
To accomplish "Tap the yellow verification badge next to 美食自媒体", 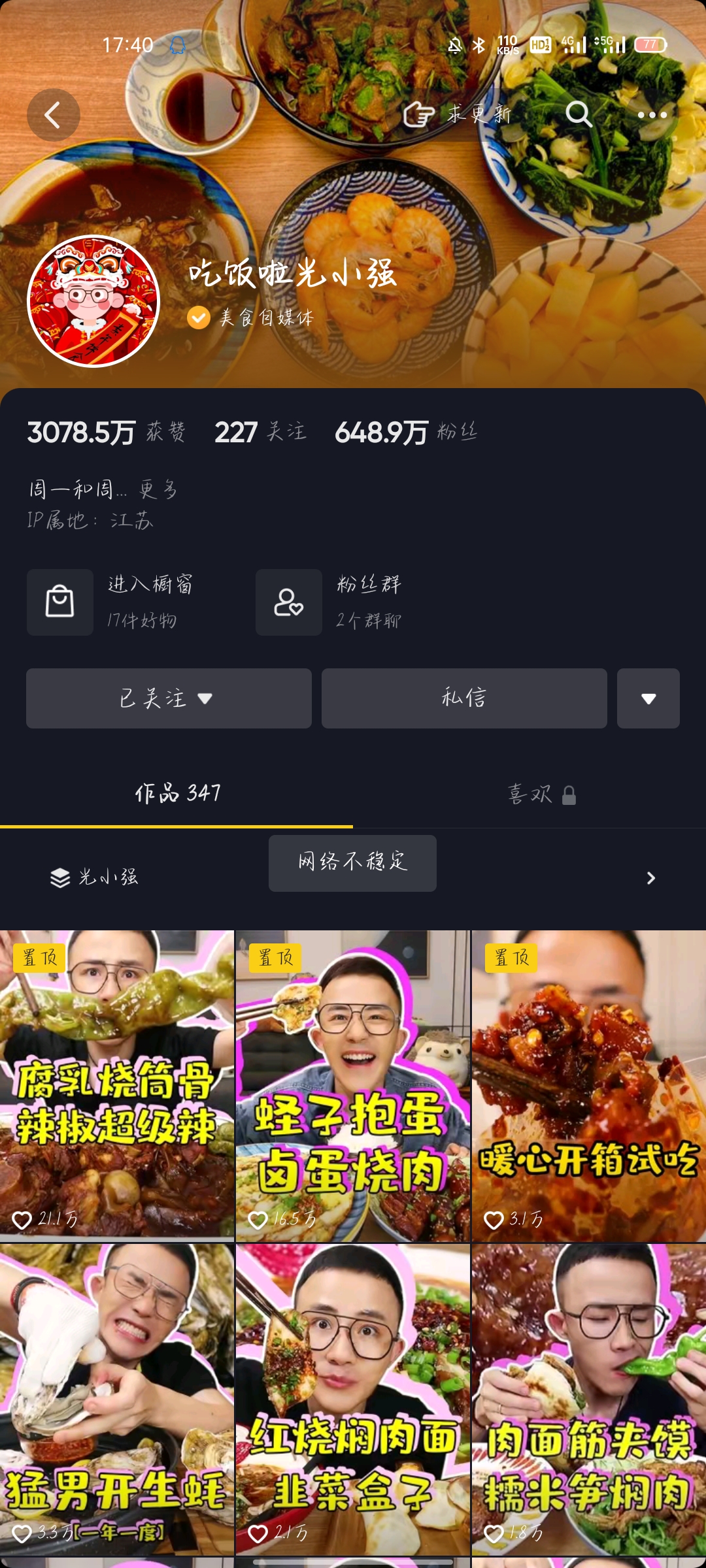I will pyautogui.click(x=197, y=319).
